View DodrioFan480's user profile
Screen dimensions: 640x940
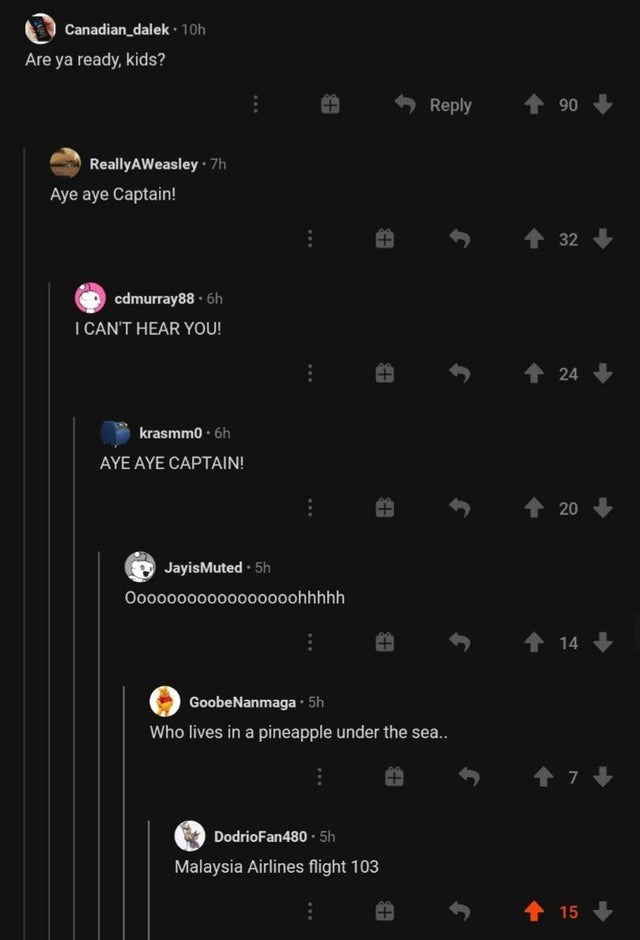260,836
